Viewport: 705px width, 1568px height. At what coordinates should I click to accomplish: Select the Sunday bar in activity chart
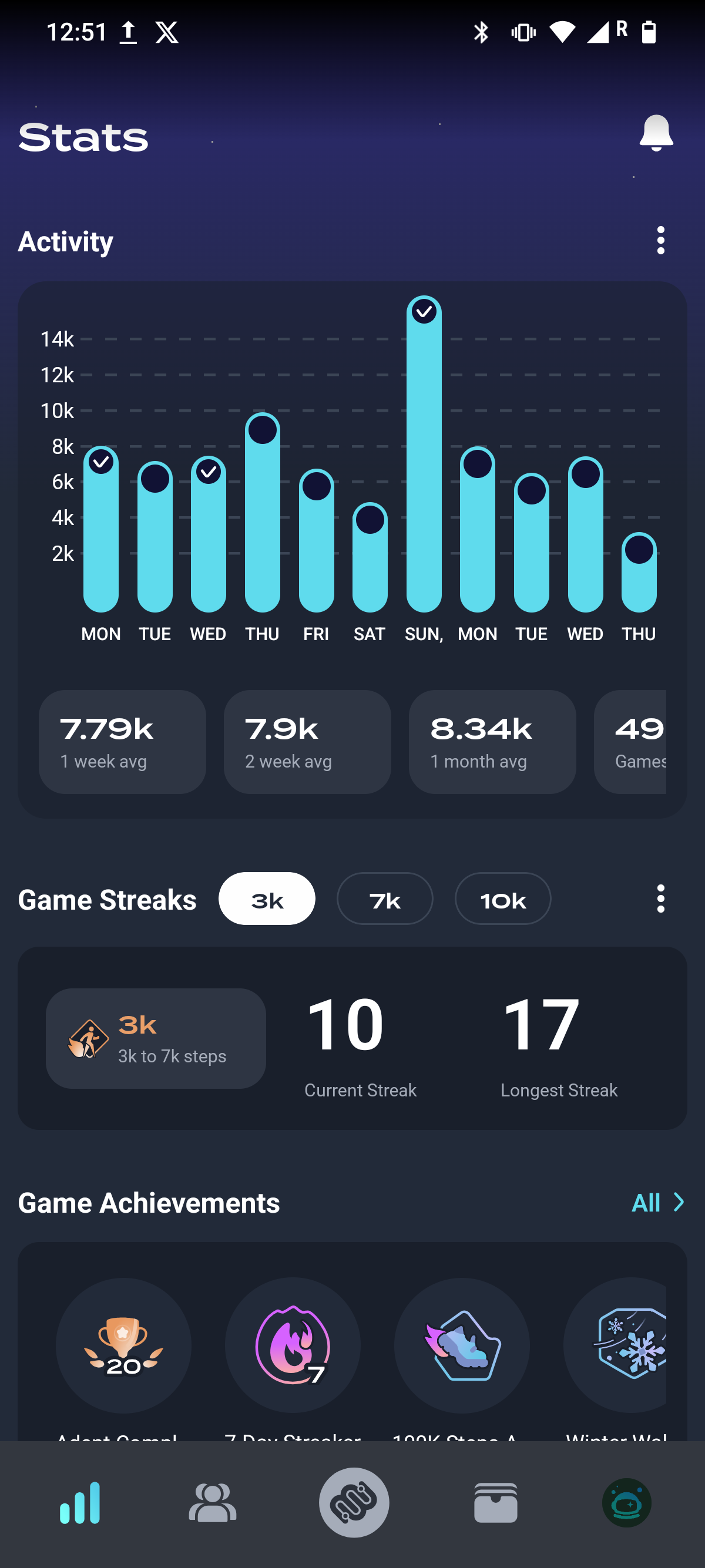(424, 456)
